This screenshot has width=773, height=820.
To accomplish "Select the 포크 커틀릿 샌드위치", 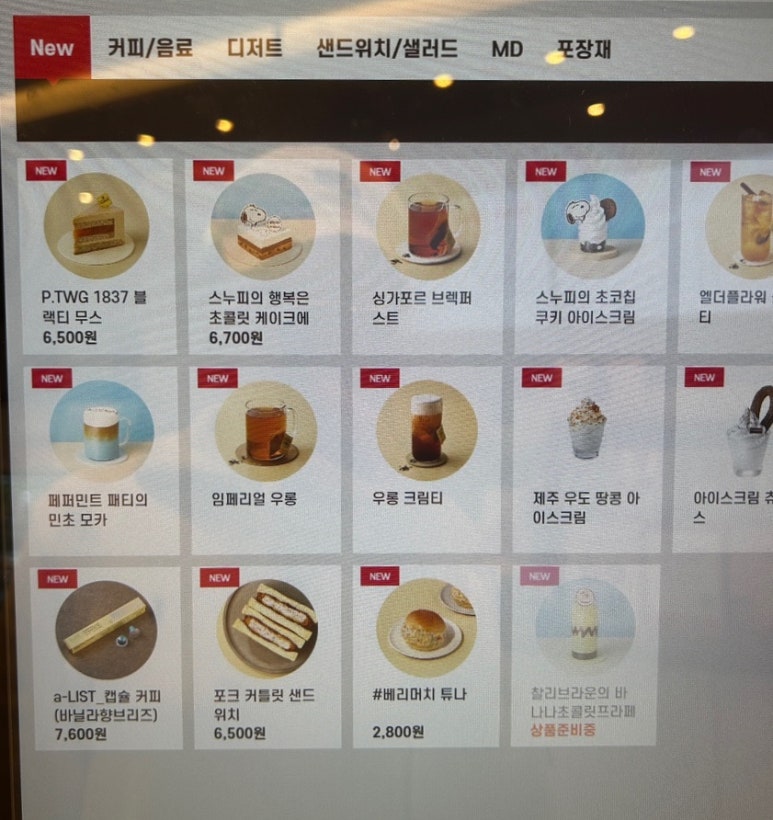I will (x=267, y=657).
